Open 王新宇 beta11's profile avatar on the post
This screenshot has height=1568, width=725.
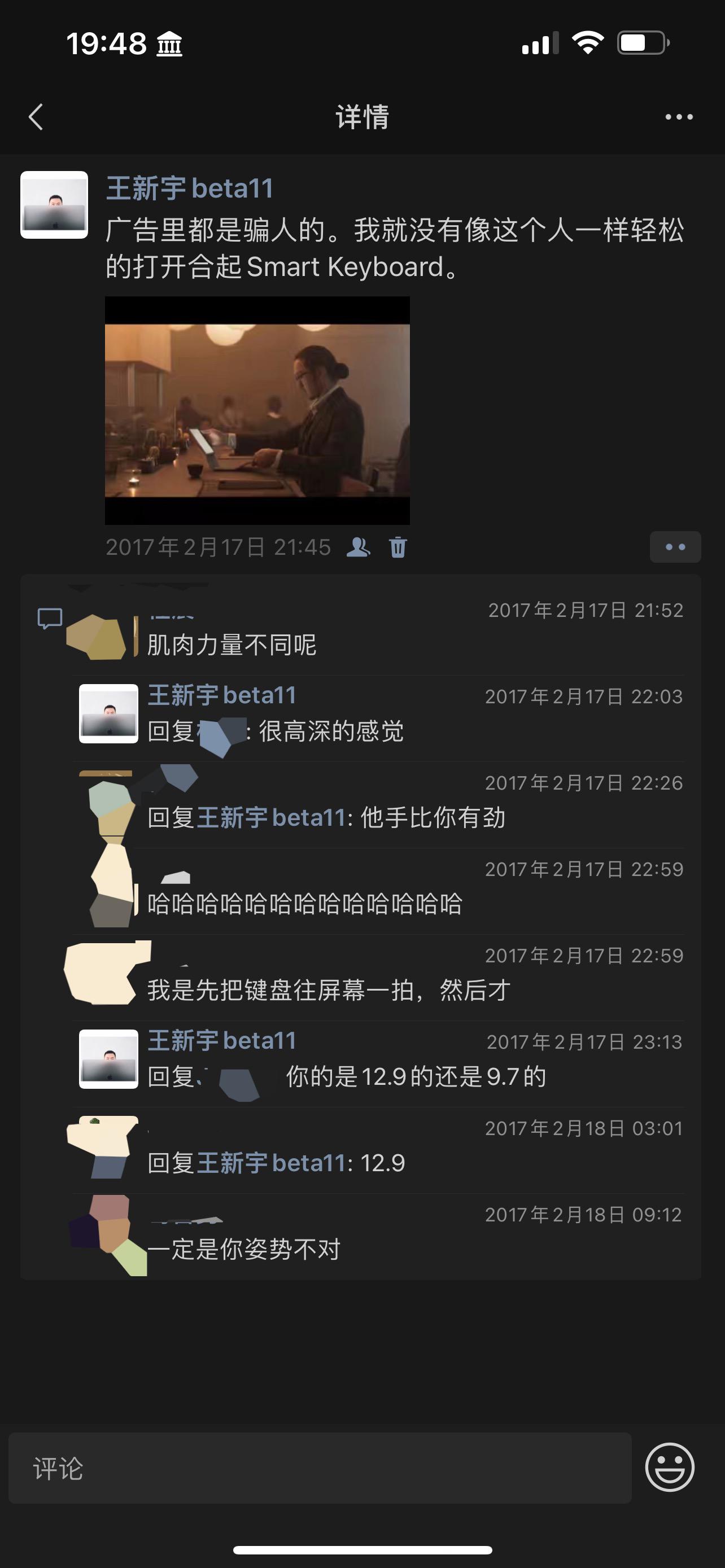tap(54, 205)
